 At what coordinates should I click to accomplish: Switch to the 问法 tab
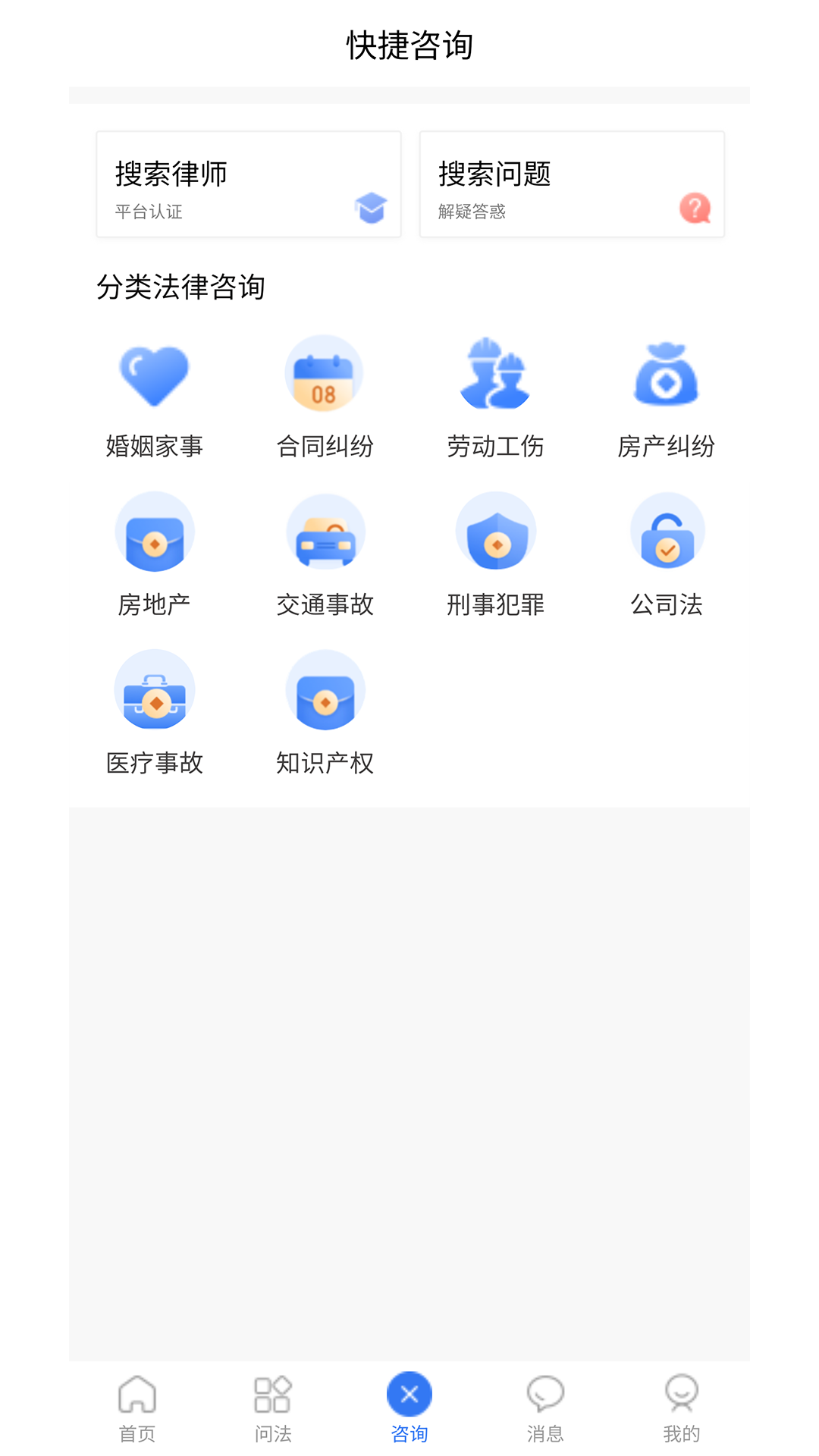click(273, 1408)
